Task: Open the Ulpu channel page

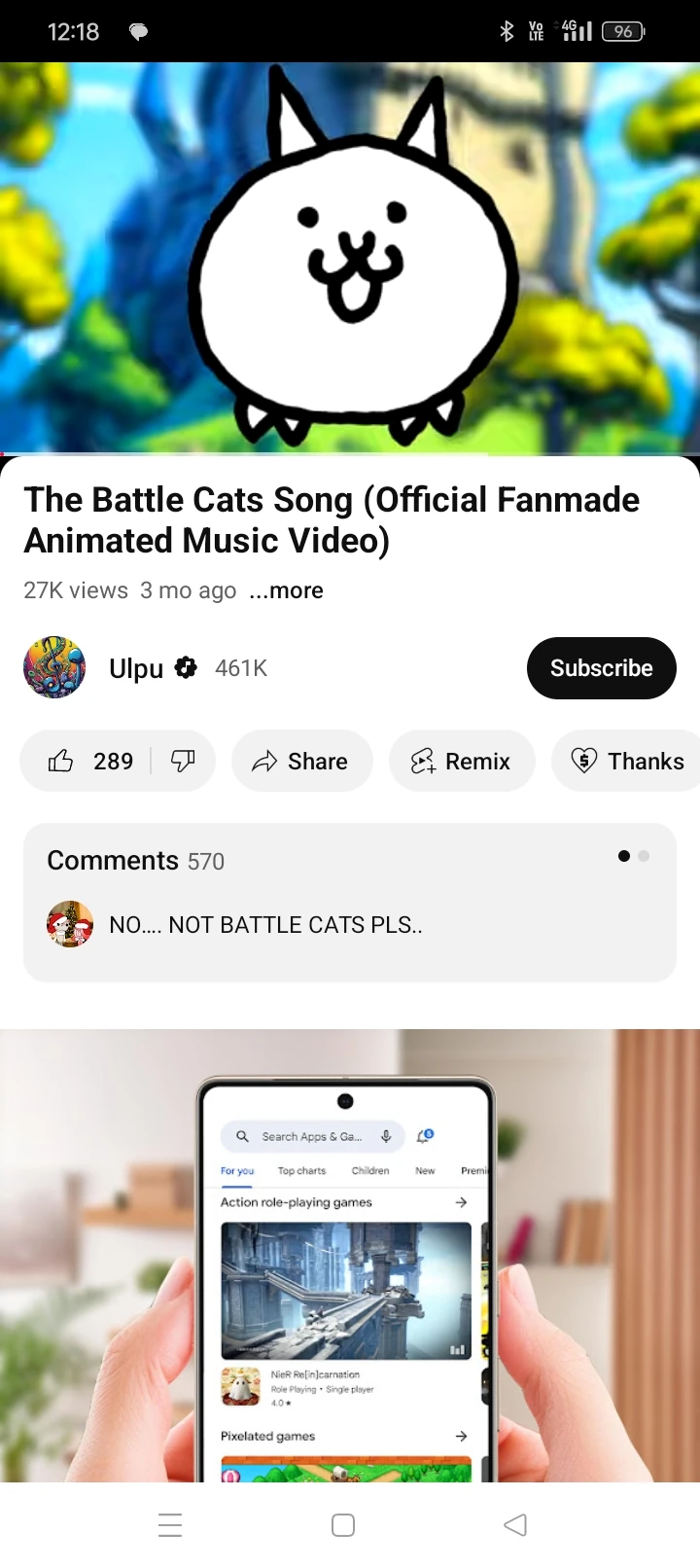Action: tap(136, 668)
